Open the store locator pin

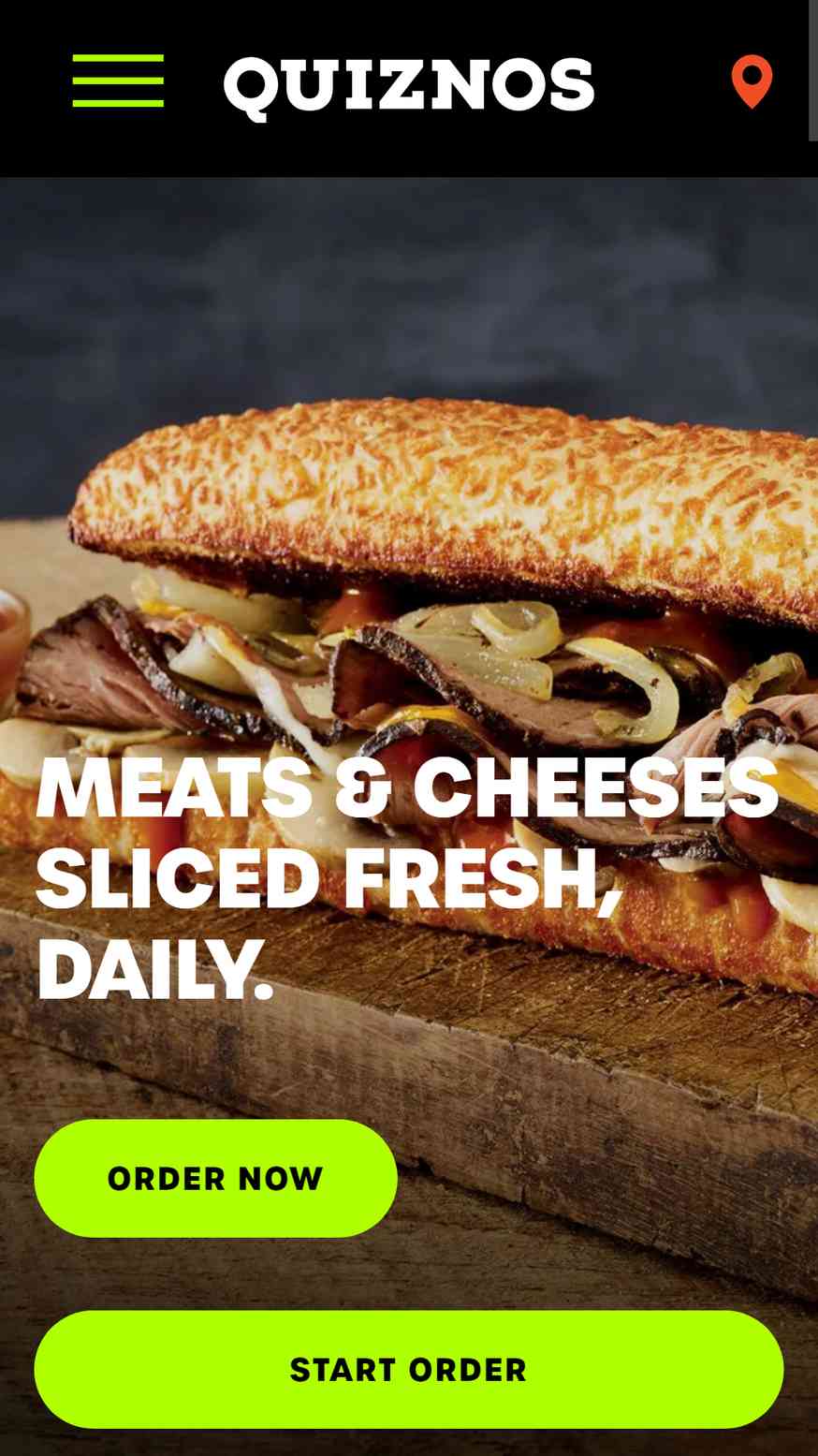752,82
